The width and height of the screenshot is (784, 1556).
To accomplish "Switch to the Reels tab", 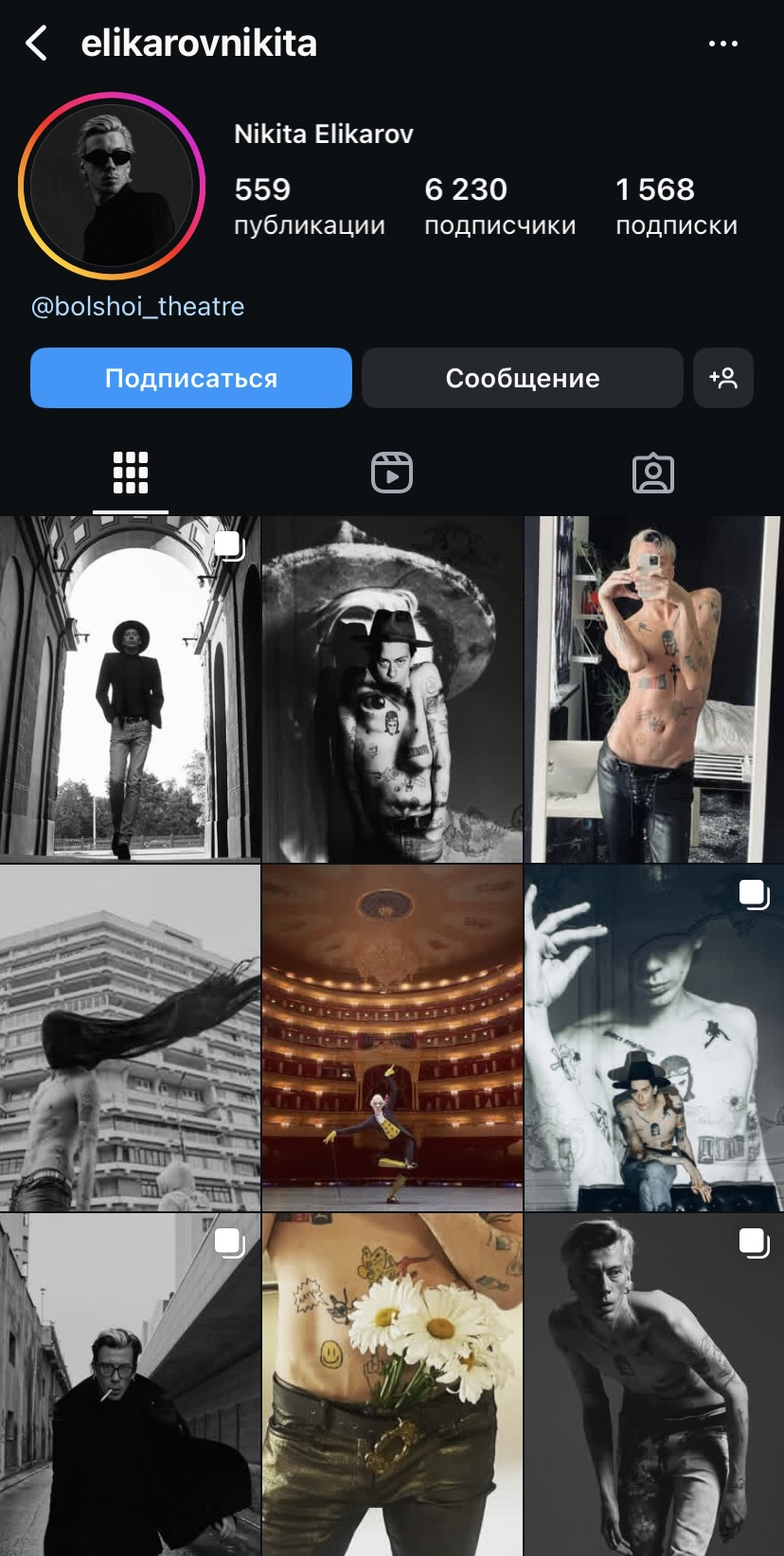I will tap(392, 473).
